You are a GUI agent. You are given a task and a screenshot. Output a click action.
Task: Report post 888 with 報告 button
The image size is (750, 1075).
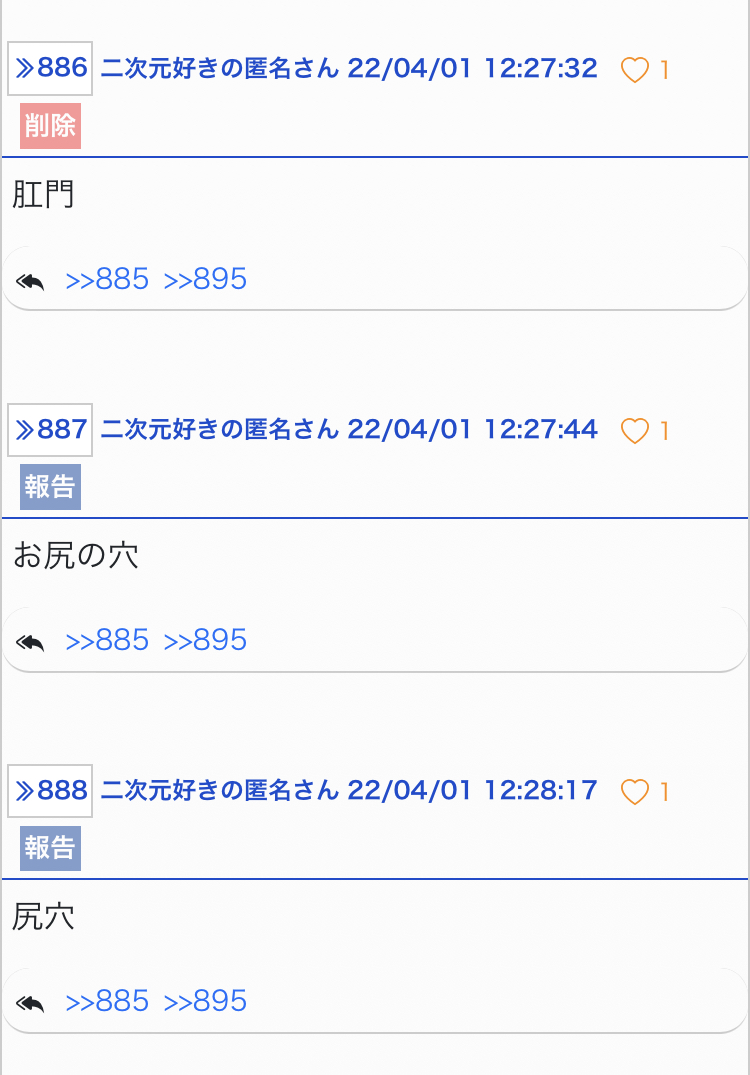click(x=50, y=848)
